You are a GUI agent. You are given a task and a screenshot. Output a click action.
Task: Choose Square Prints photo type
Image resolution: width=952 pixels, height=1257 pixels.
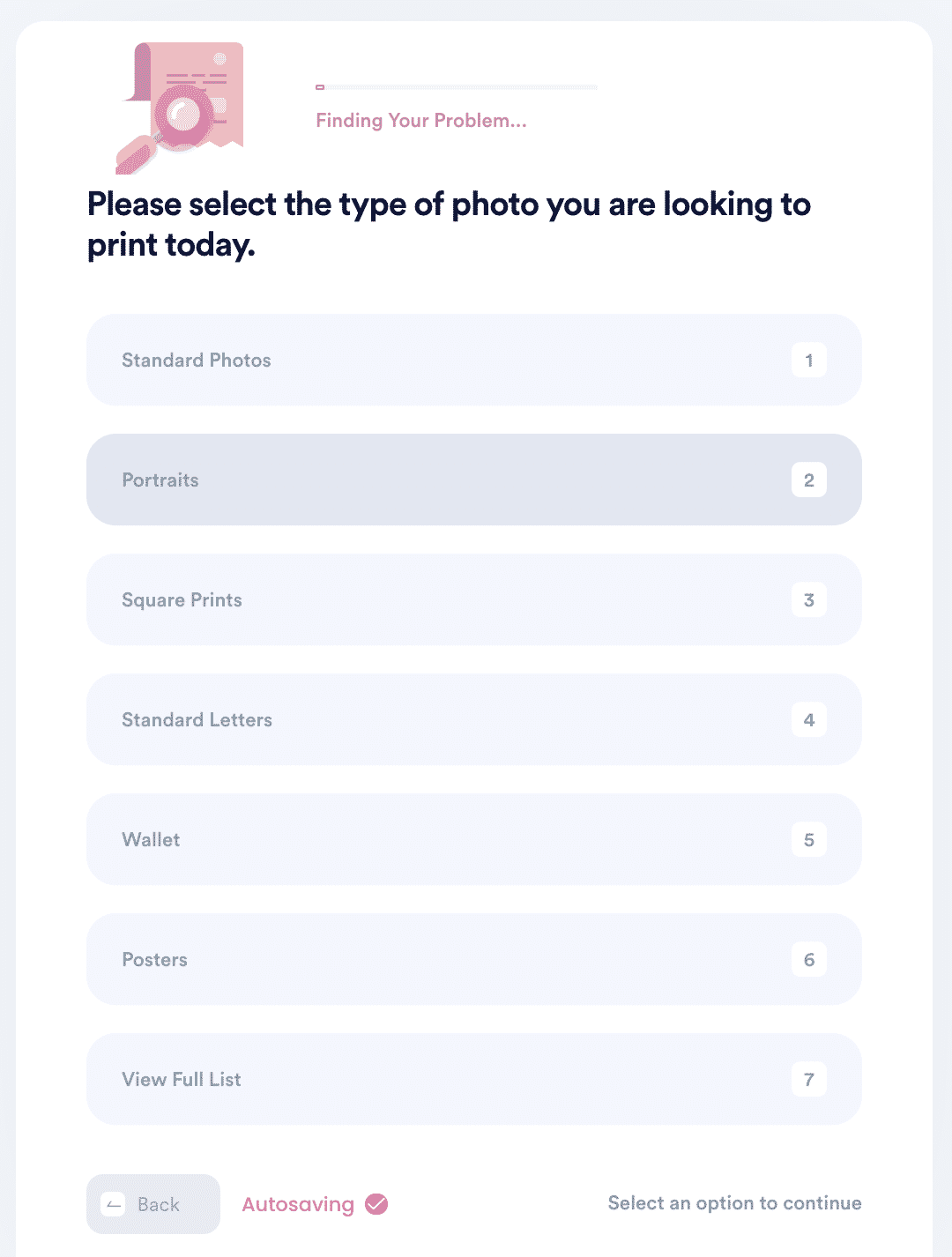point(473,599)
